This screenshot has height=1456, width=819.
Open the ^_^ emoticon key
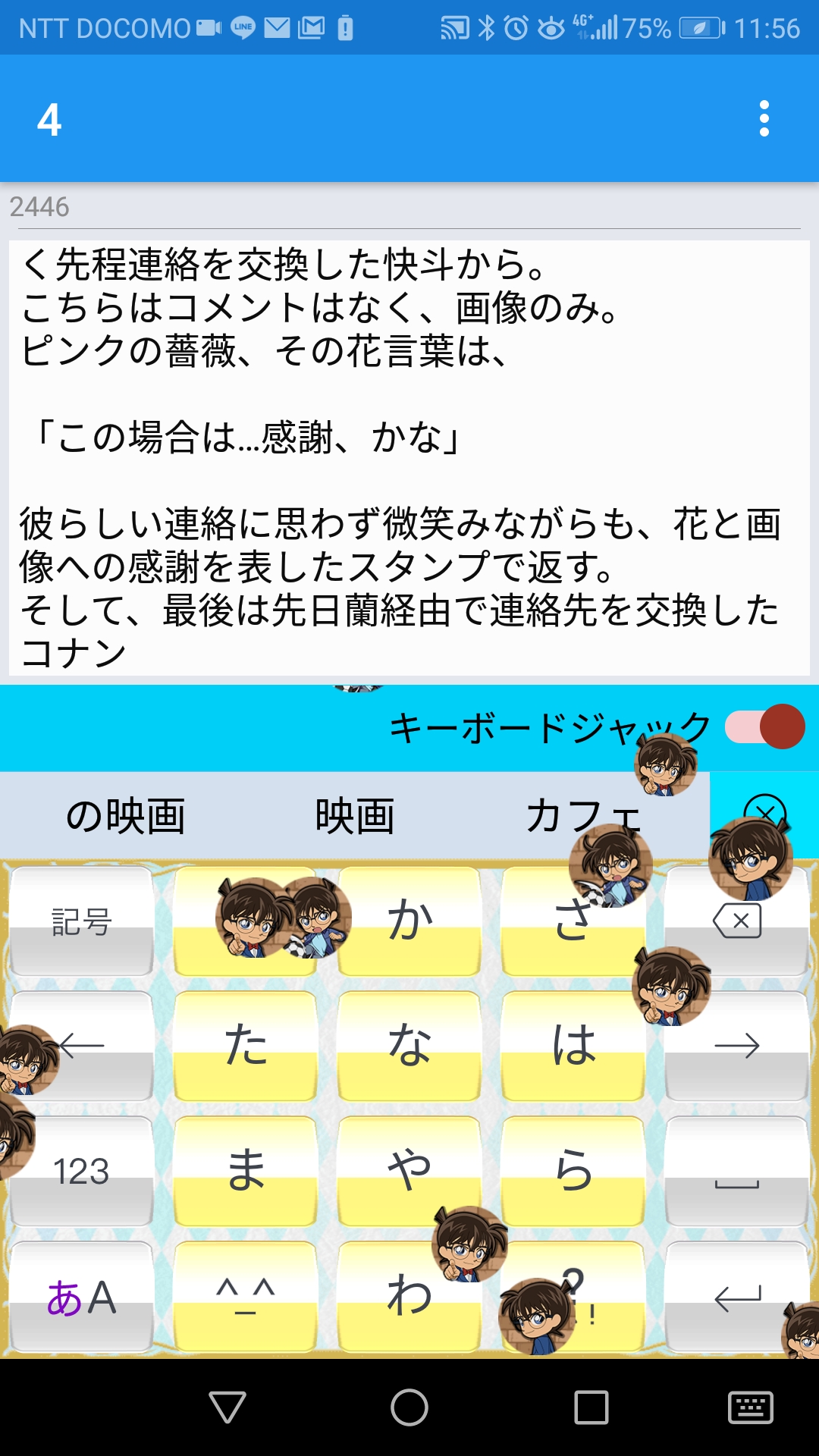pos(246,1296)
